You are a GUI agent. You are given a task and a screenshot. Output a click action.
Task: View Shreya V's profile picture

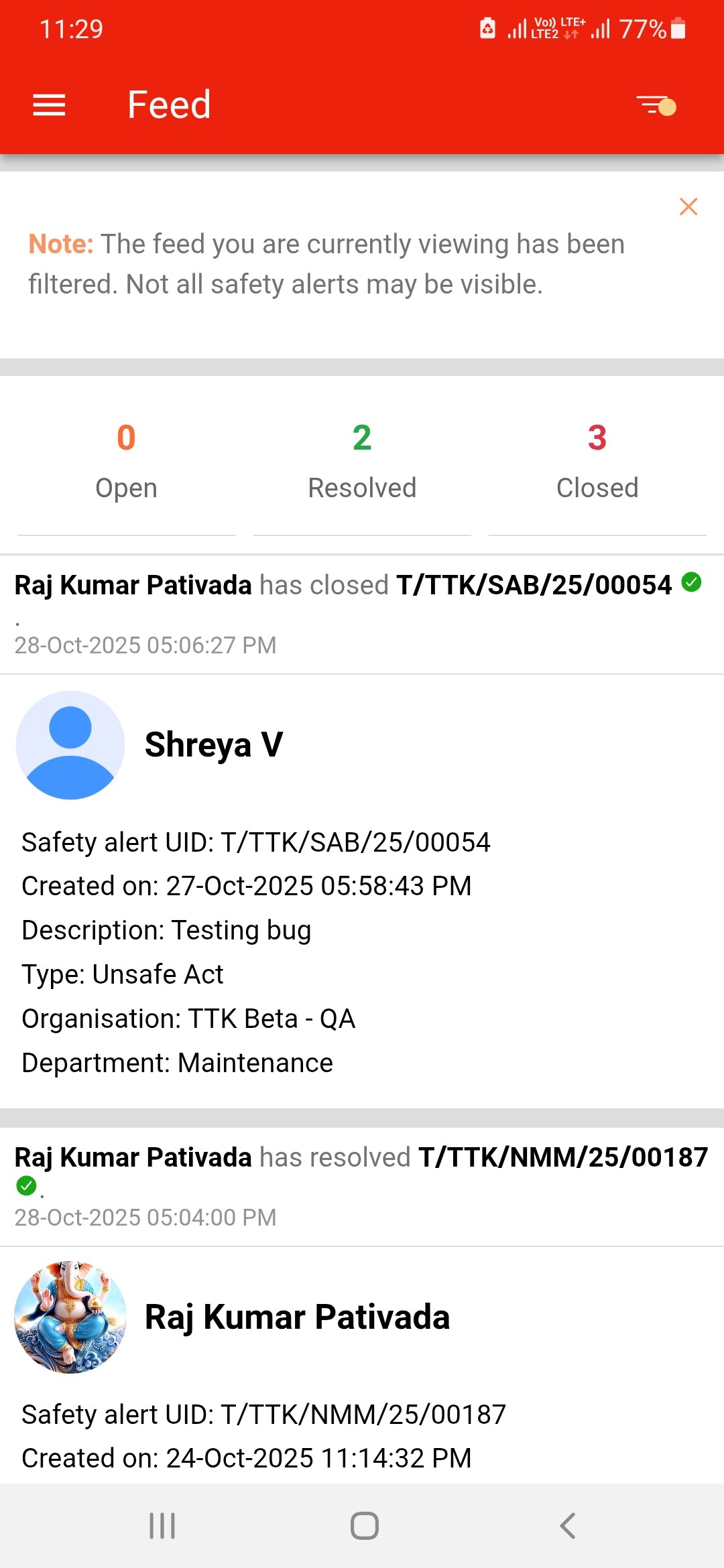(x=70, y=745)
